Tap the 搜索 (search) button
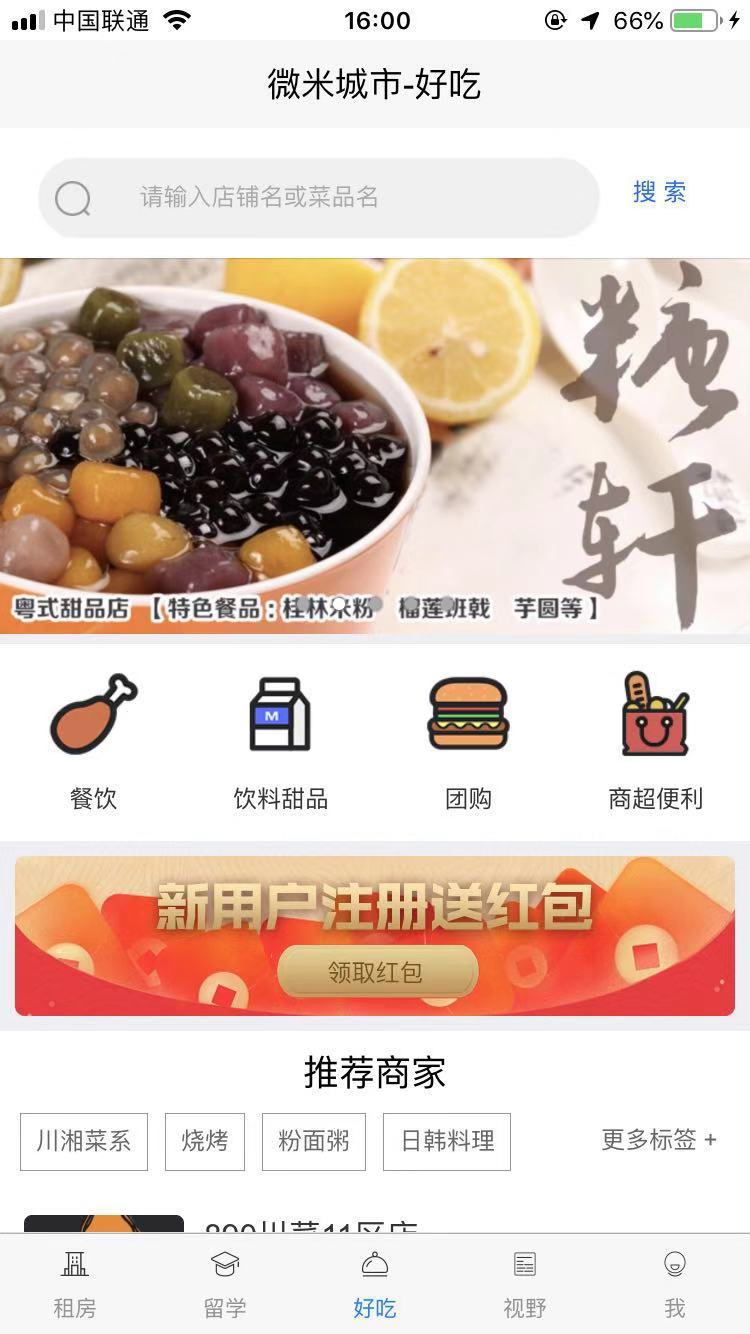Viewport: 750px width, 1334px height. (x=659, y=192)
